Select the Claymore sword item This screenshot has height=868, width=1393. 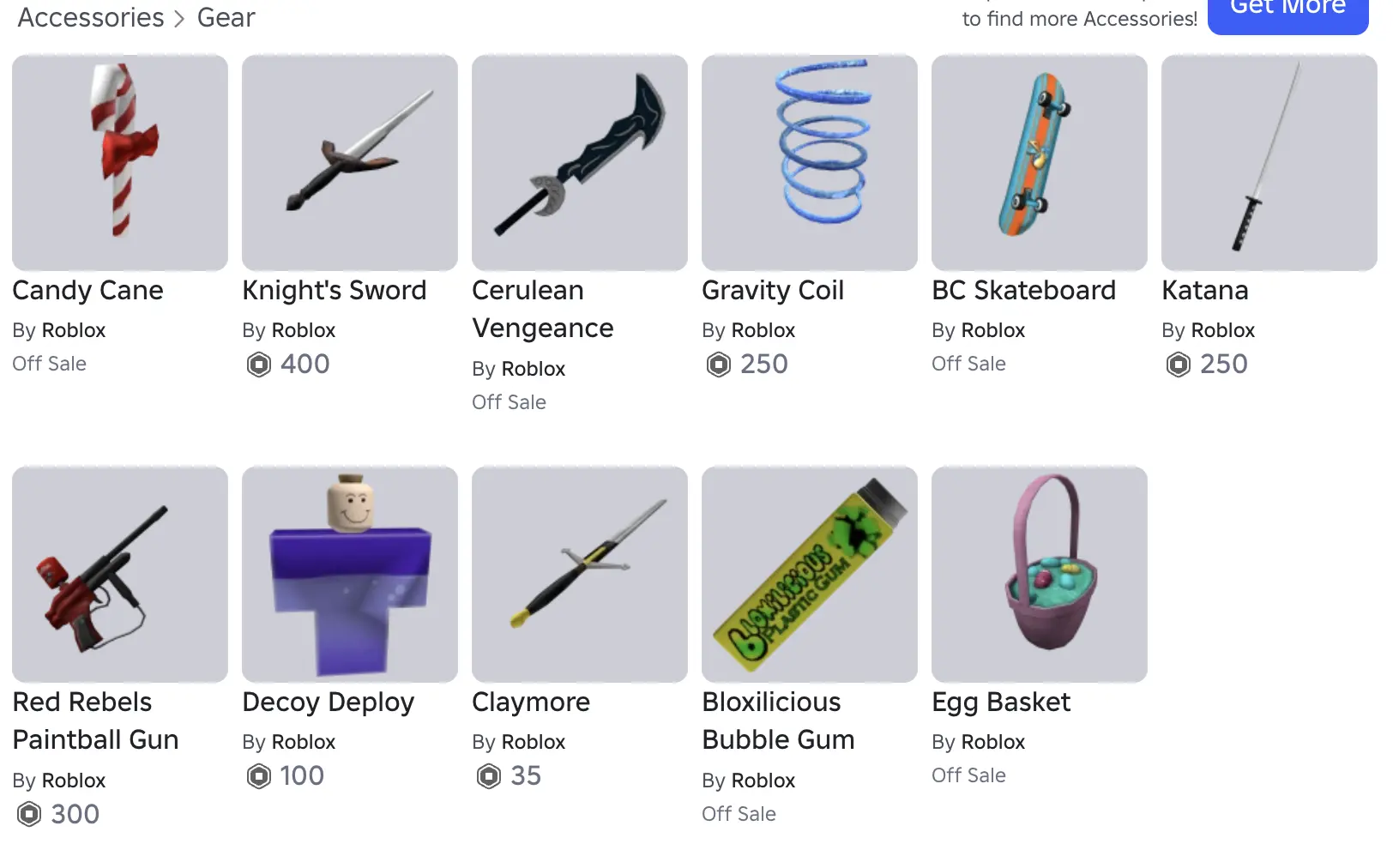click(x=580, y=575)
